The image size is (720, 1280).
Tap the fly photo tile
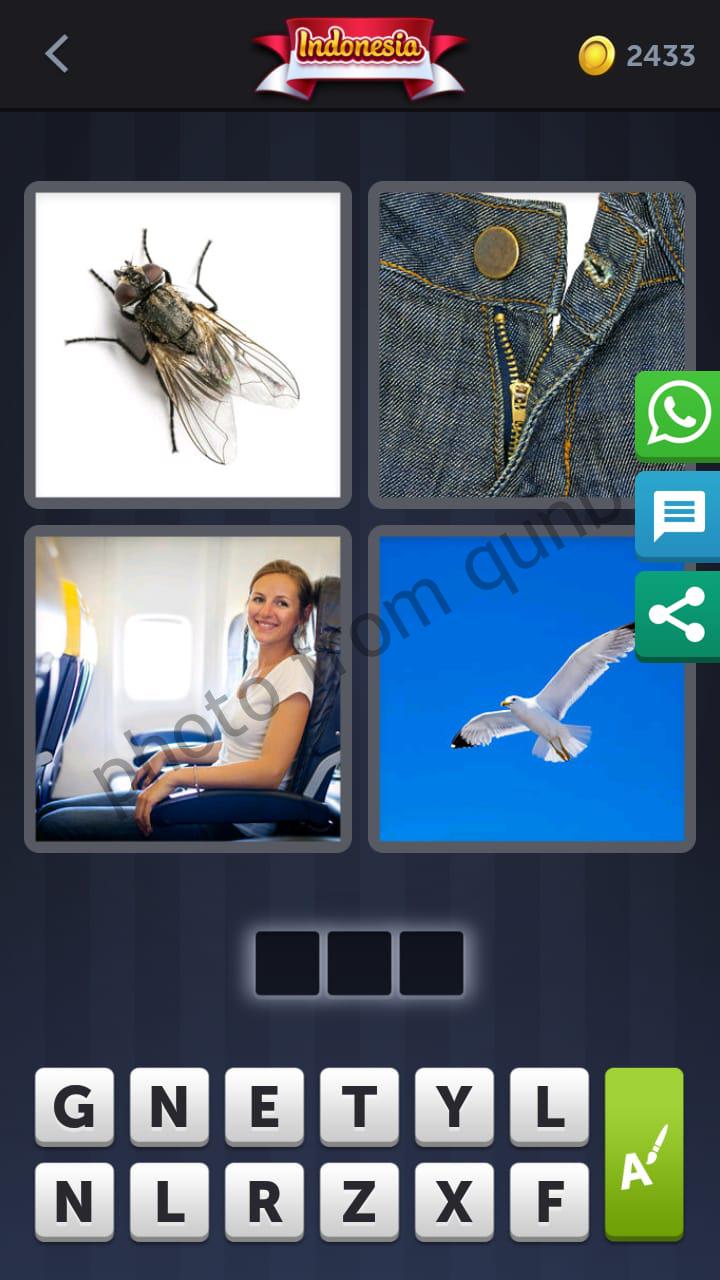[x=188, y=343]
